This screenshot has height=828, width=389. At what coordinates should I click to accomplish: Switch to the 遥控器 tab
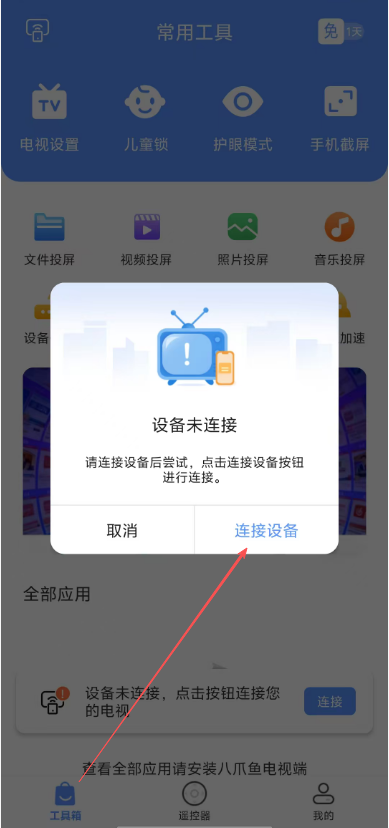pos(194,801)
